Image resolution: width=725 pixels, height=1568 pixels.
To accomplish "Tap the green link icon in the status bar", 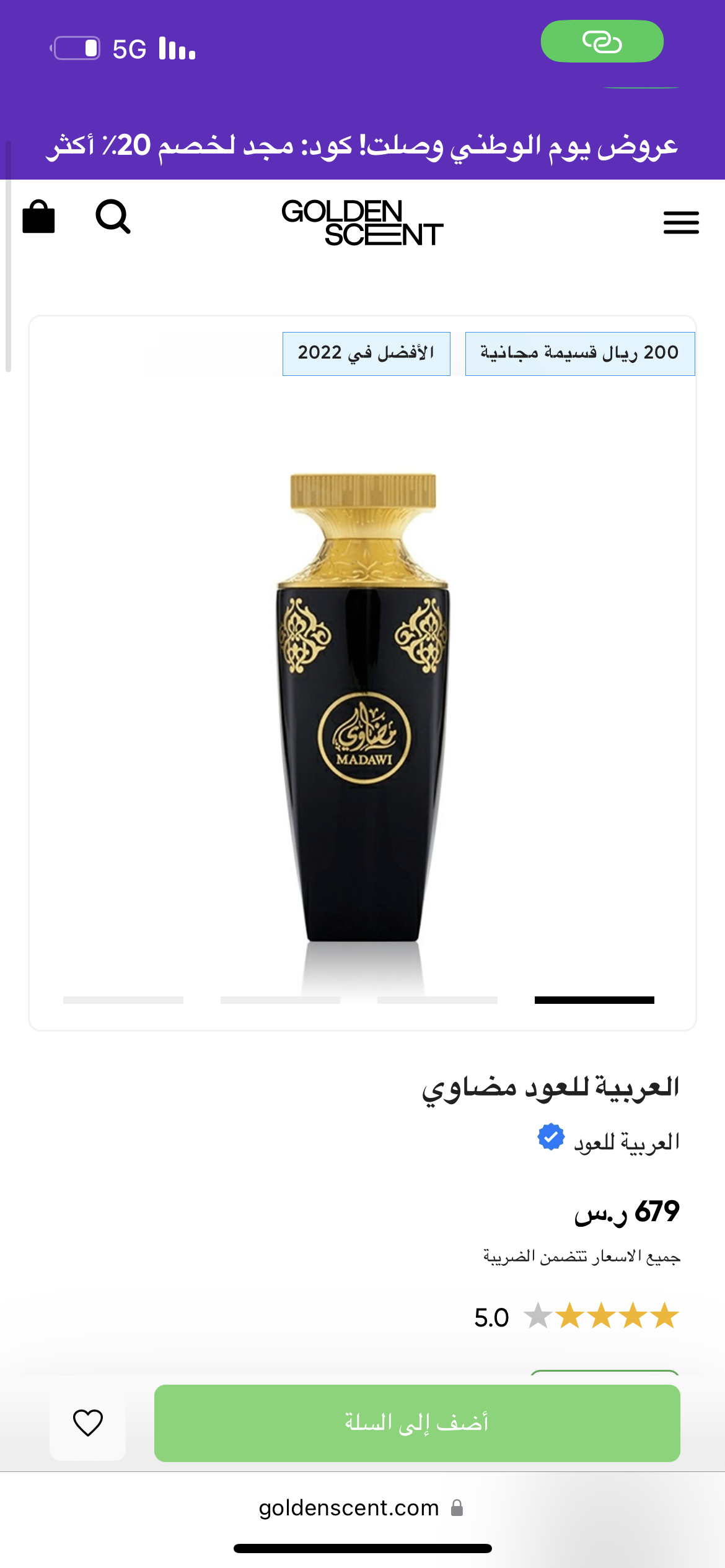I will point(602,42).
